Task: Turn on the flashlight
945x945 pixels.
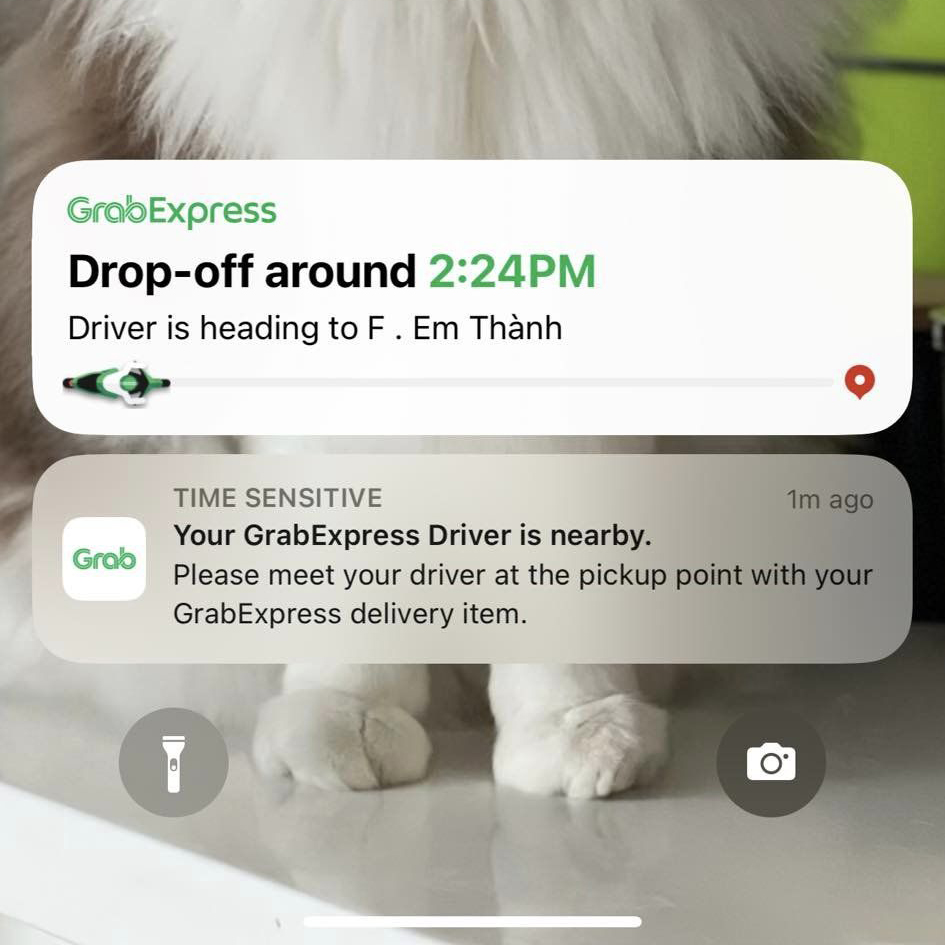Action: (x=173, y=763)
